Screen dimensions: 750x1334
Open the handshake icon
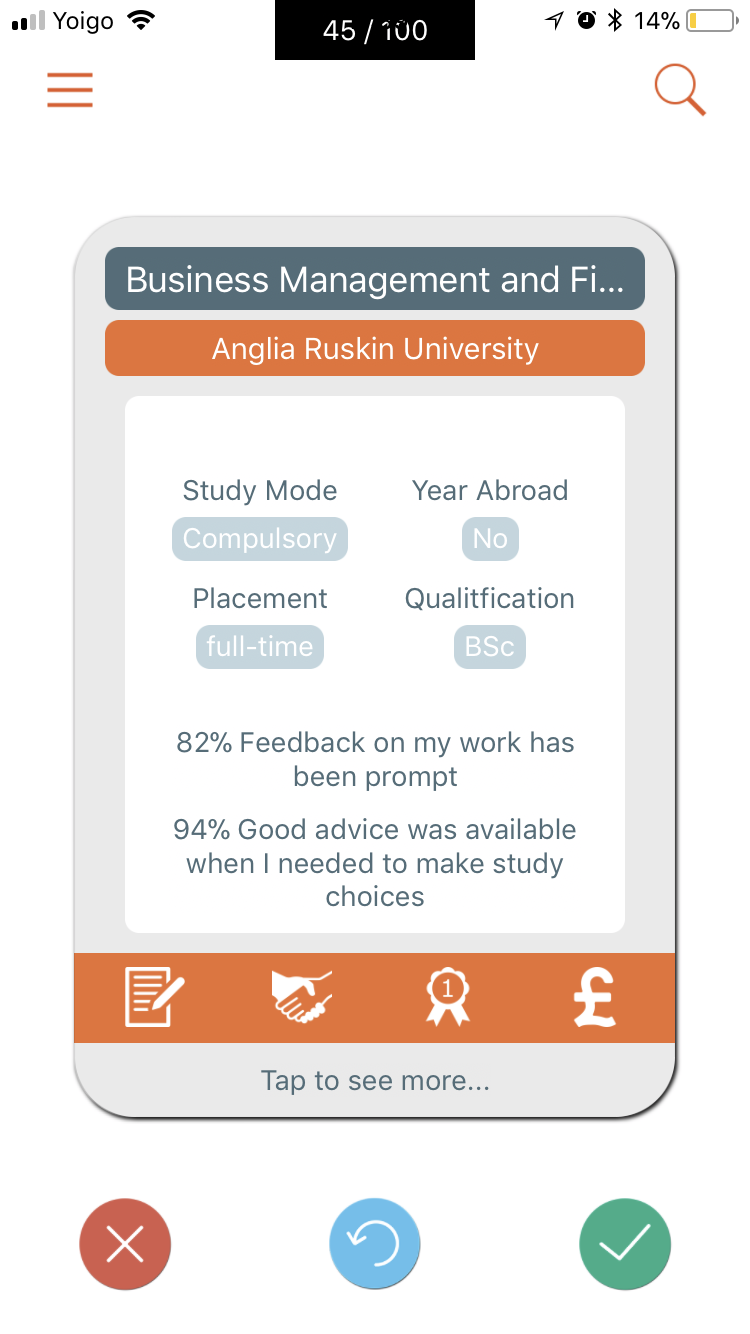301,998
